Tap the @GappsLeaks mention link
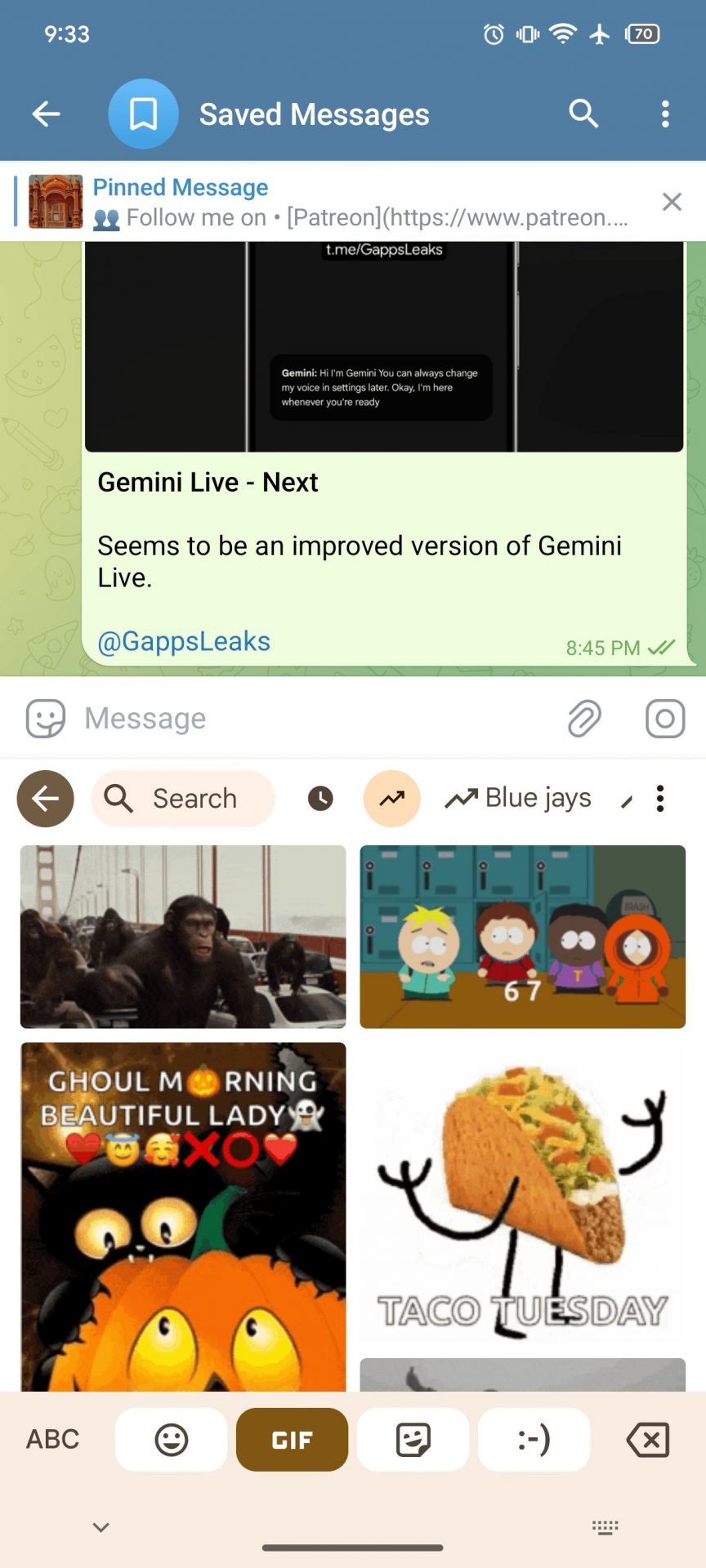 coord(184,642)
